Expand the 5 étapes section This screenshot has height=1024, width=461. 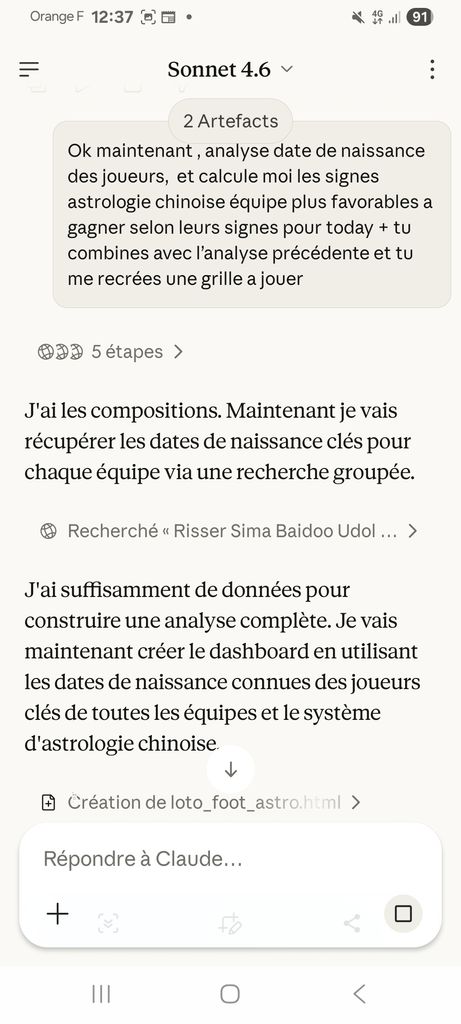pyautogui.click(x=111, y=352)
